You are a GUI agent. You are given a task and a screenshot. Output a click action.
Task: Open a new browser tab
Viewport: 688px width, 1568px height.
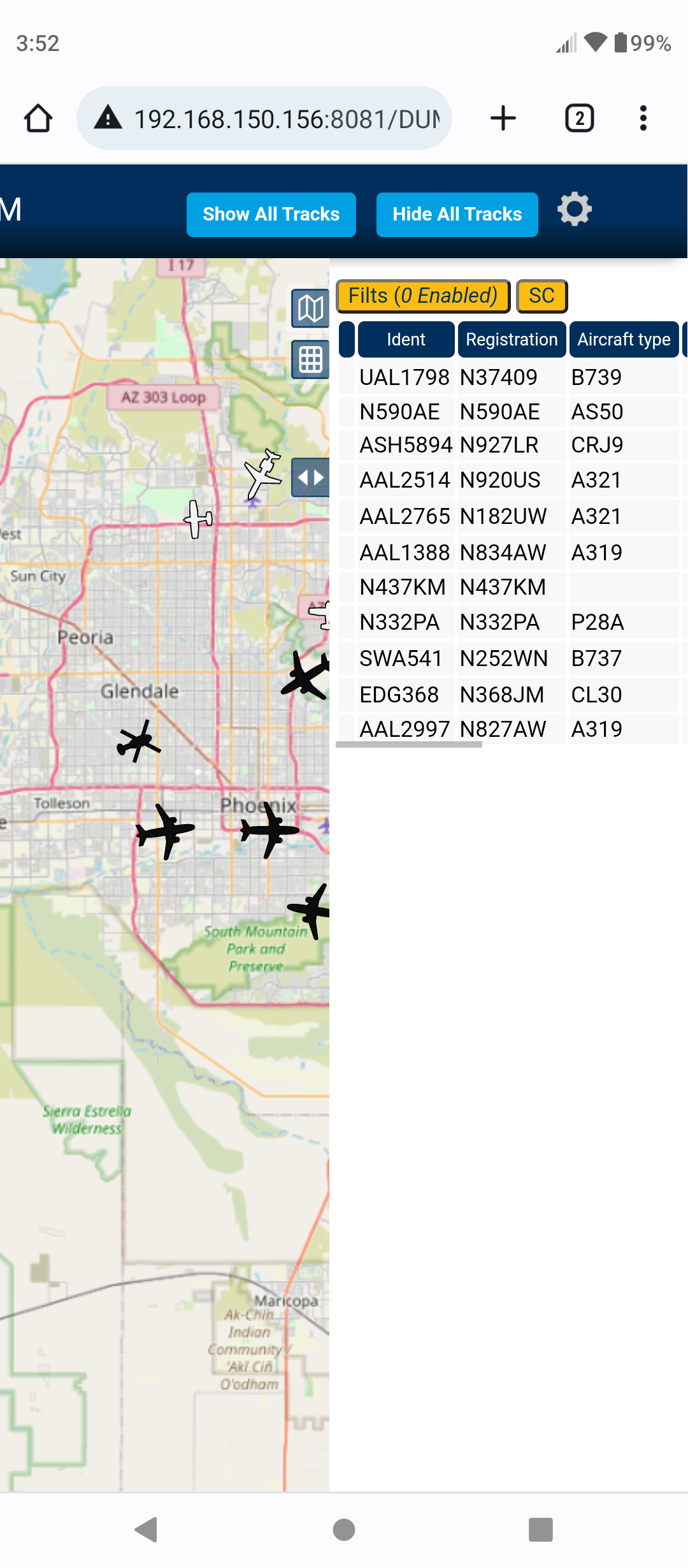coord(503,118)
